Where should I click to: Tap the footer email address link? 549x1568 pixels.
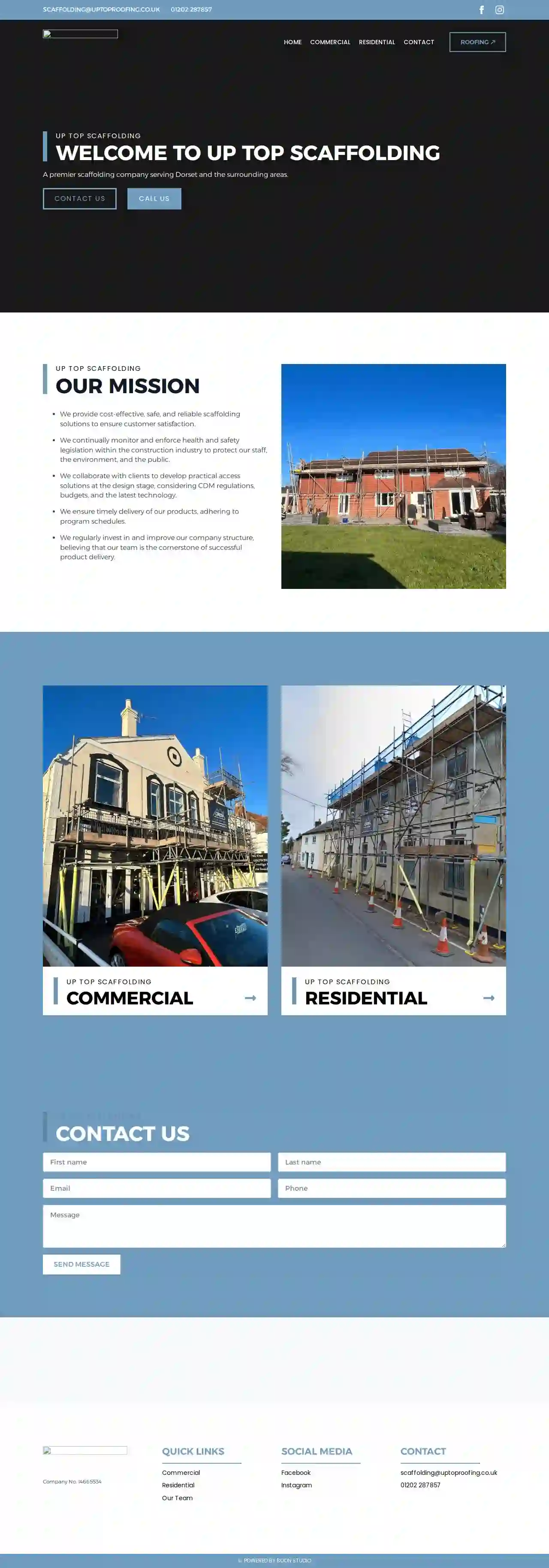[x=449, y=1472]
